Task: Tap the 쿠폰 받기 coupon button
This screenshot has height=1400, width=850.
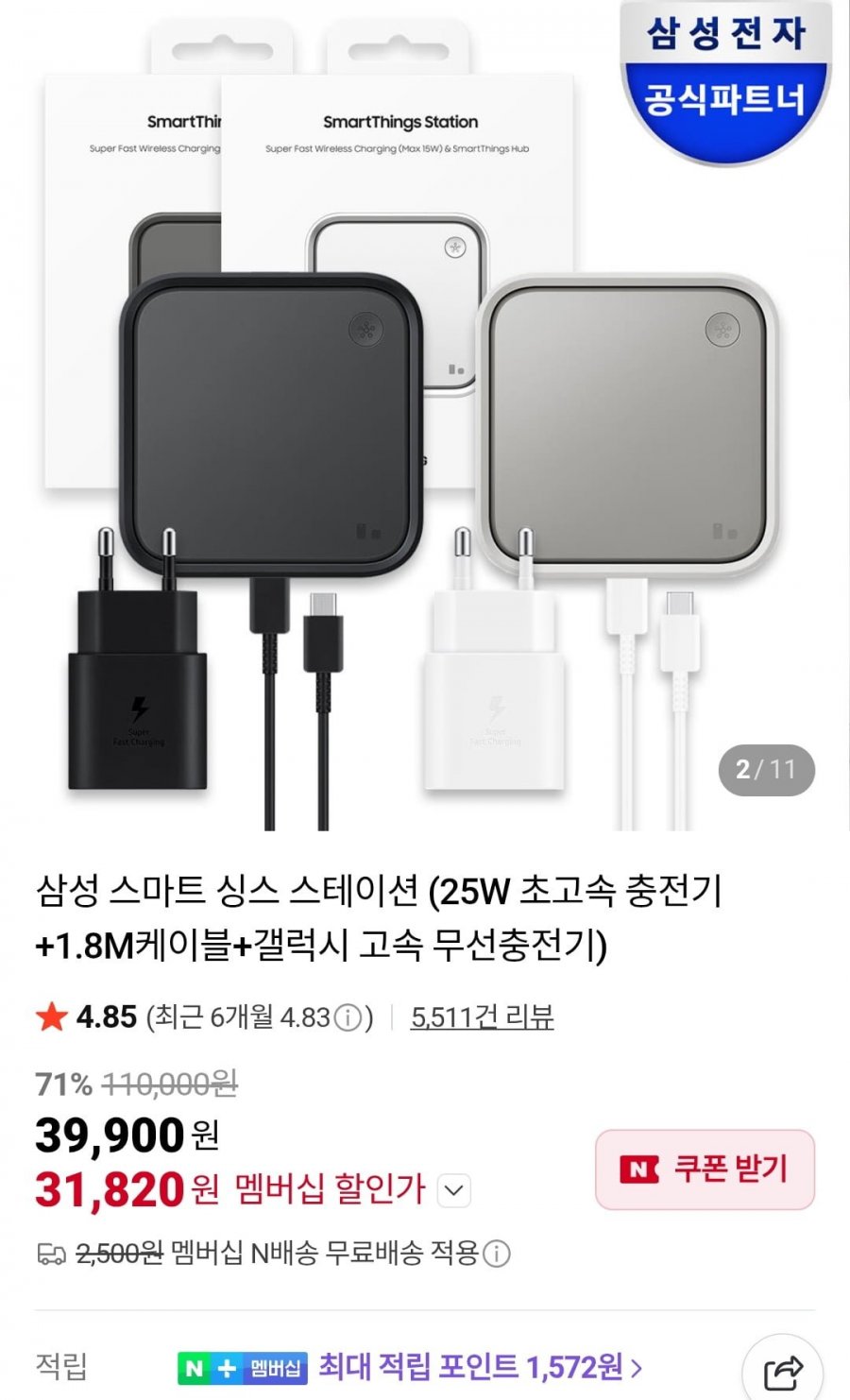Action: (705, 1170)
